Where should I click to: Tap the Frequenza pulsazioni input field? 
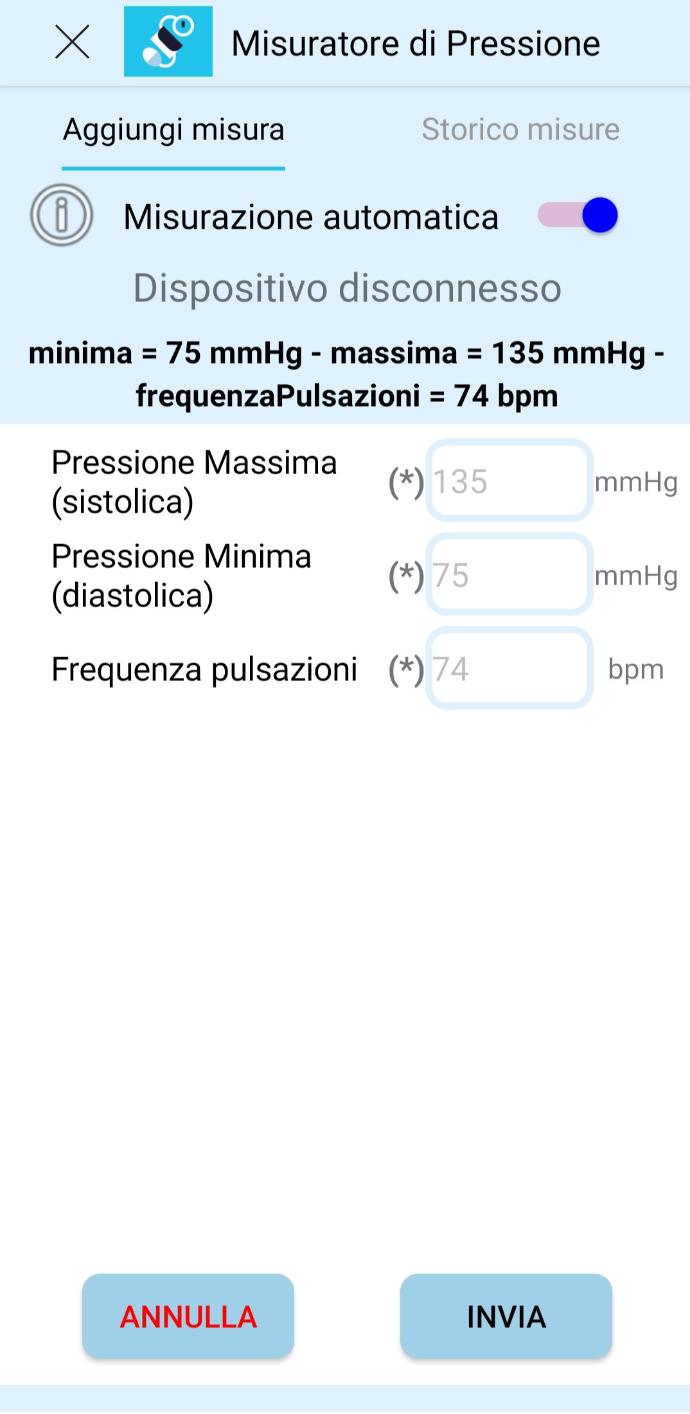point(509,668)
